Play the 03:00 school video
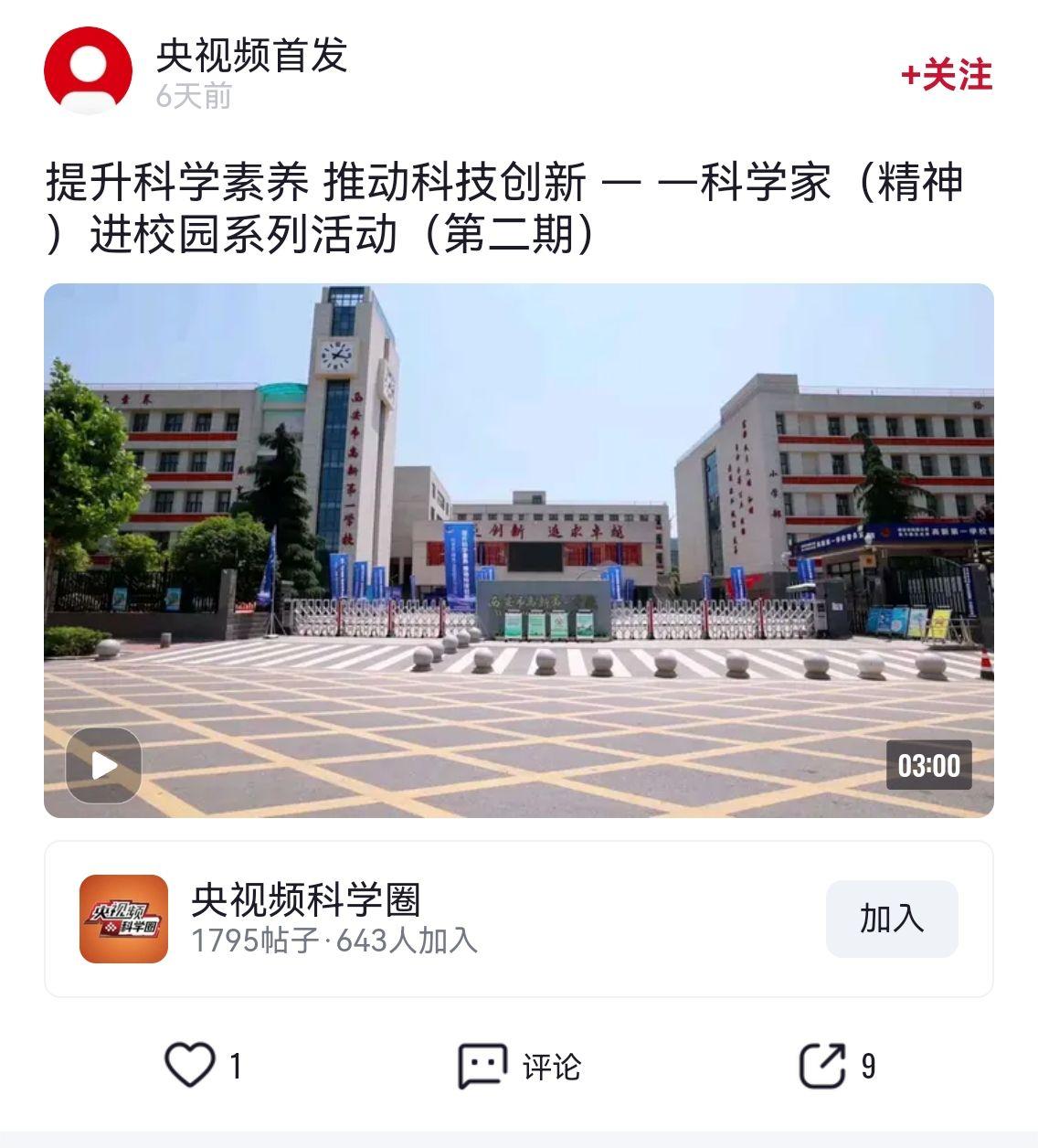The height and width of the screenshot is (1148, 1038). tap(103, 765)
